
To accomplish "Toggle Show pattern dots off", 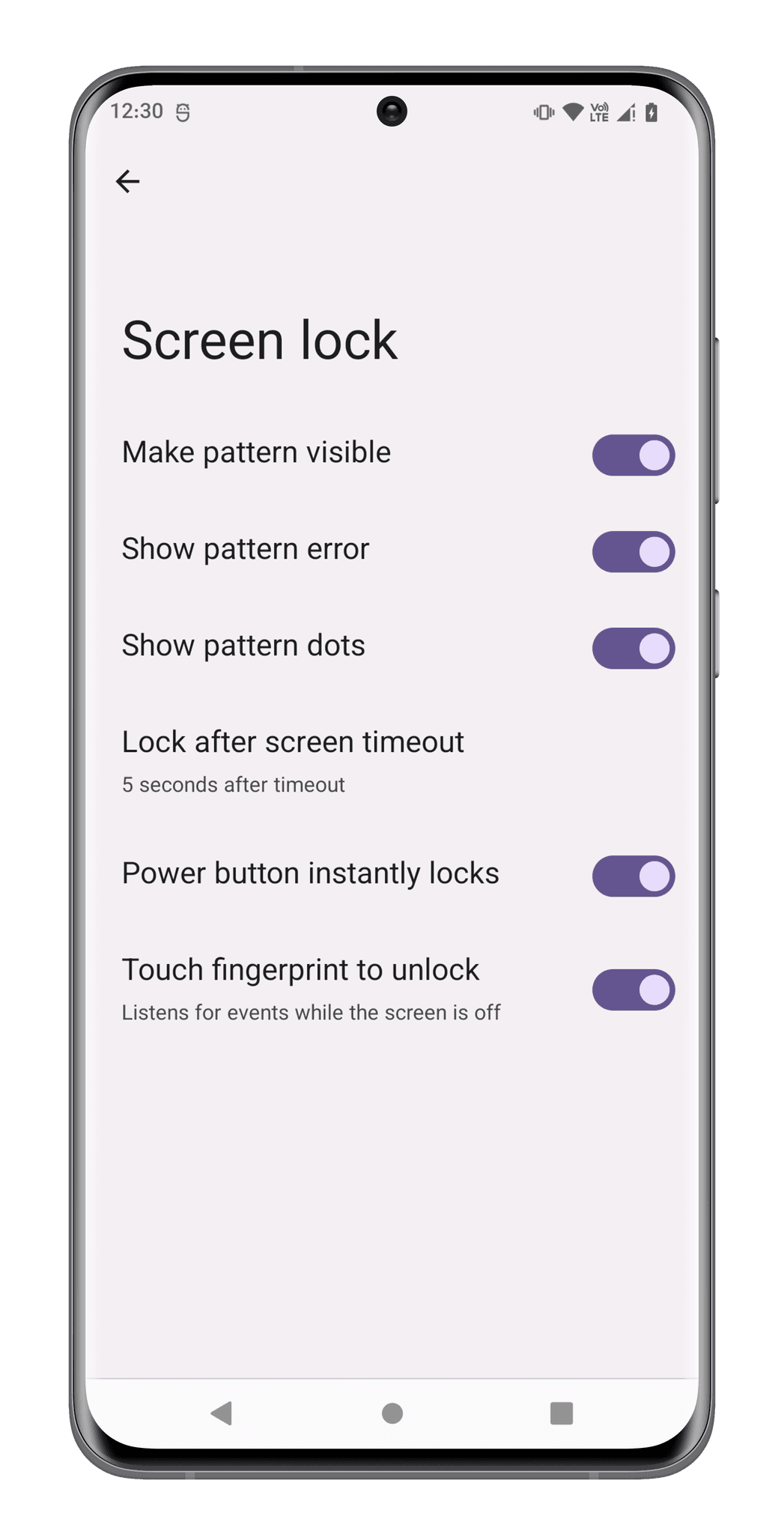I will click(633, 649).
